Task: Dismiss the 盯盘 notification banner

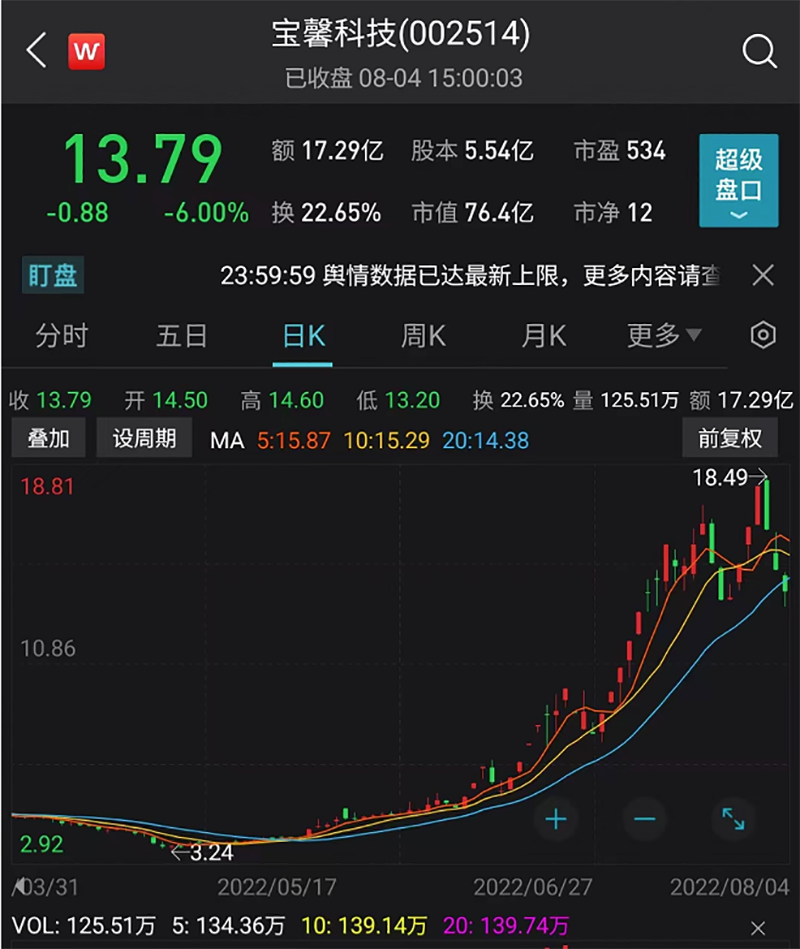Action: point(763,275)
